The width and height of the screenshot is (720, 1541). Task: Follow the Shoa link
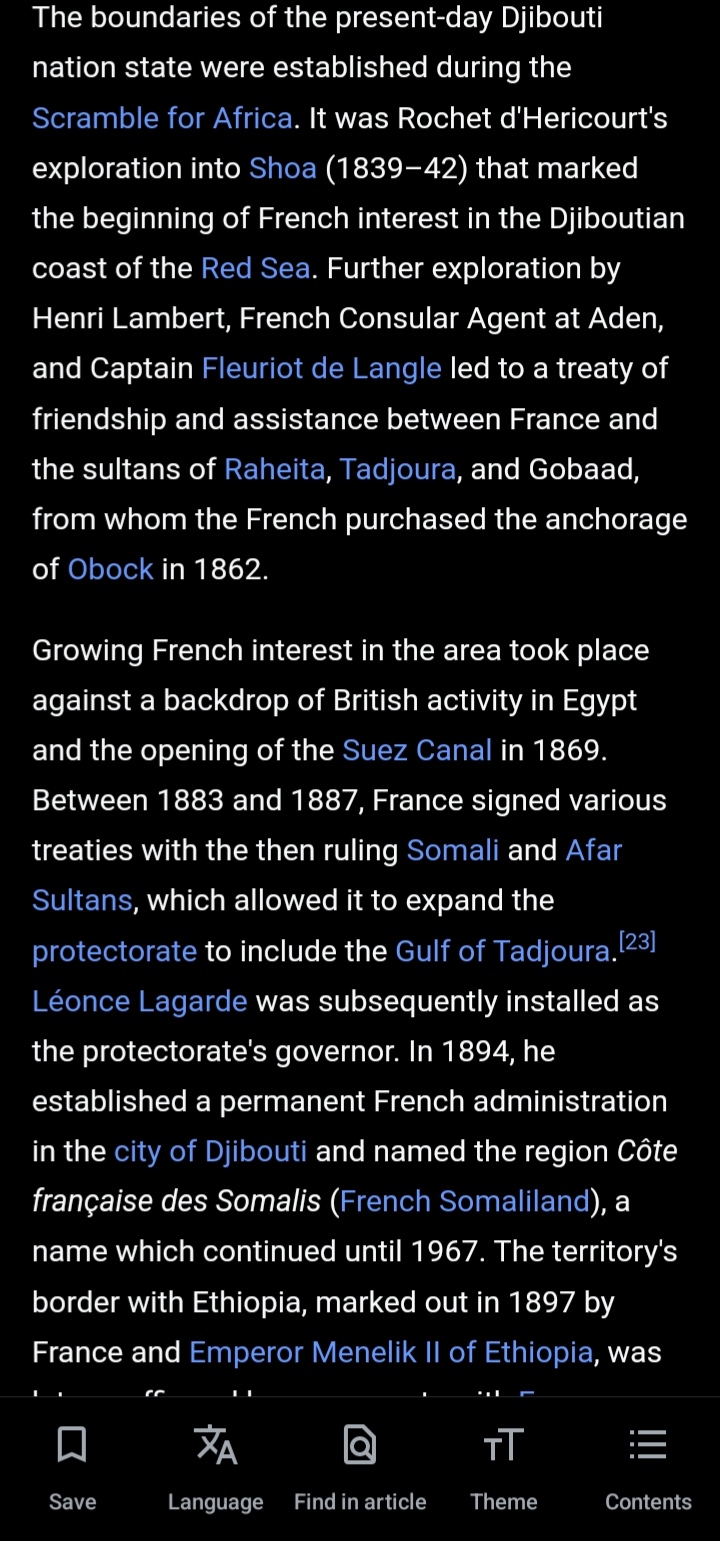(283, 168)
